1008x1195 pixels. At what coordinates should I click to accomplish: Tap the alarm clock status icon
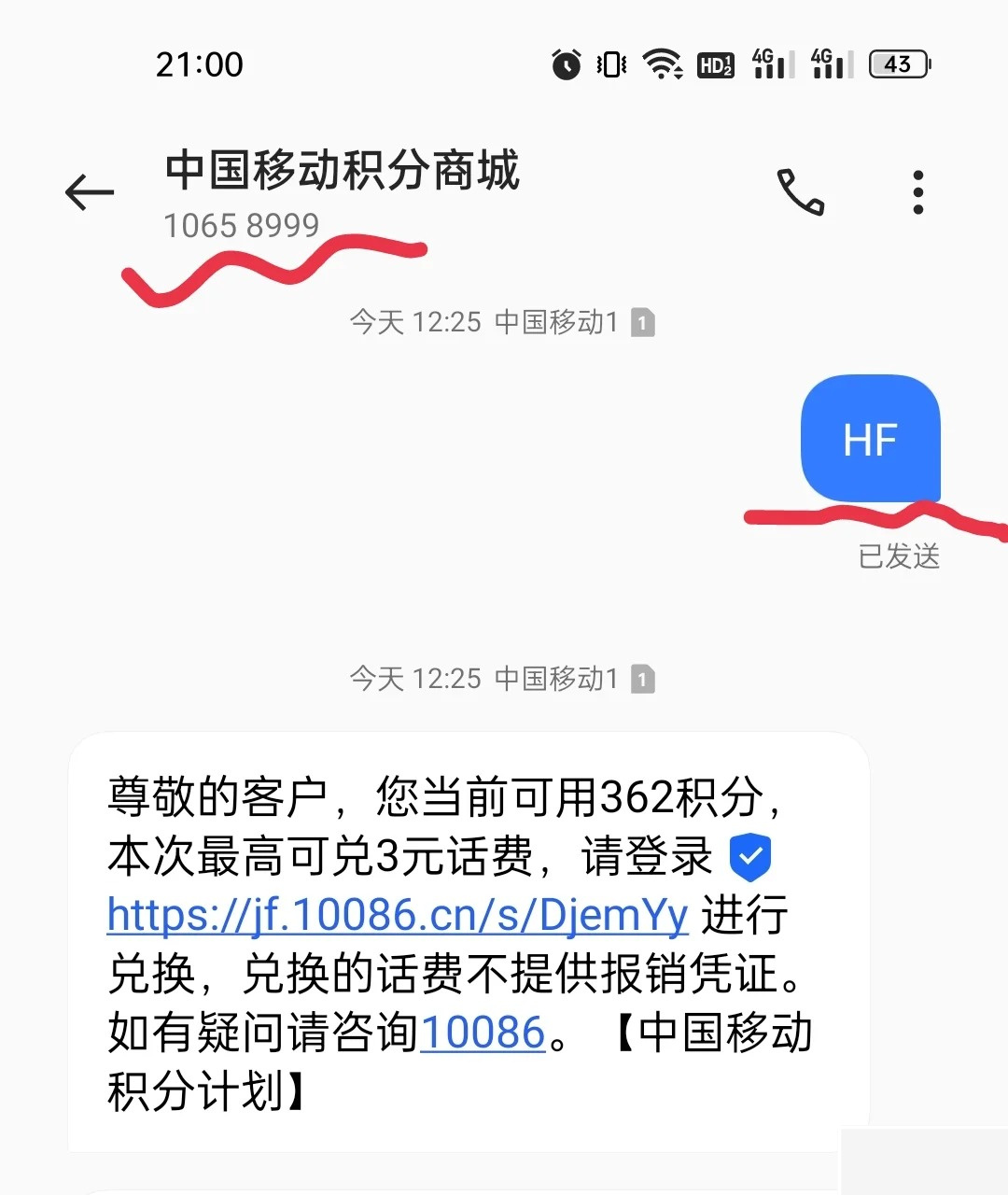pyautogui.click(x=567, y=63)
